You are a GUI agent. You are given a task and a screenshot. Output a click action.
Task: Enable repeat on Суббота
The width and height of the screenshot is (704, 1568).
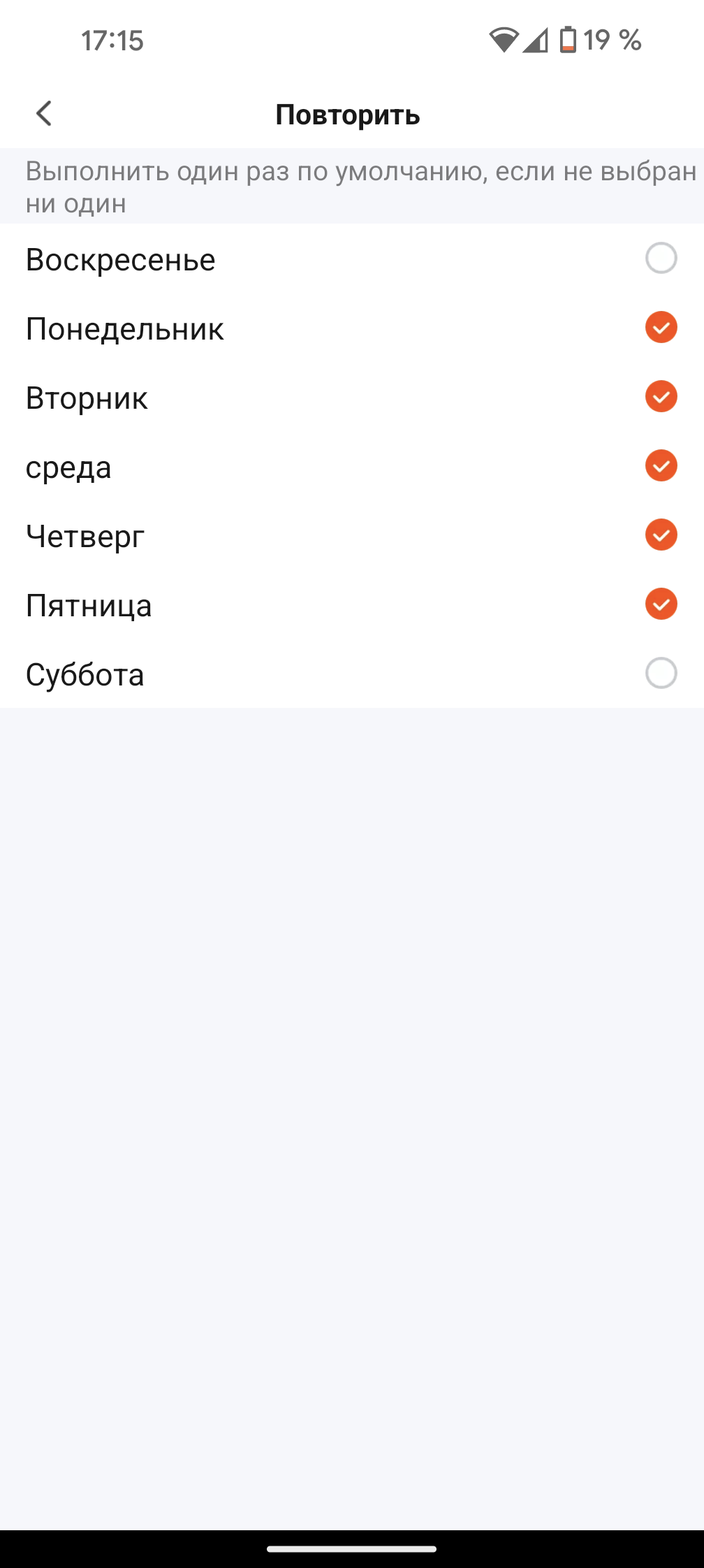pos(661,674)
